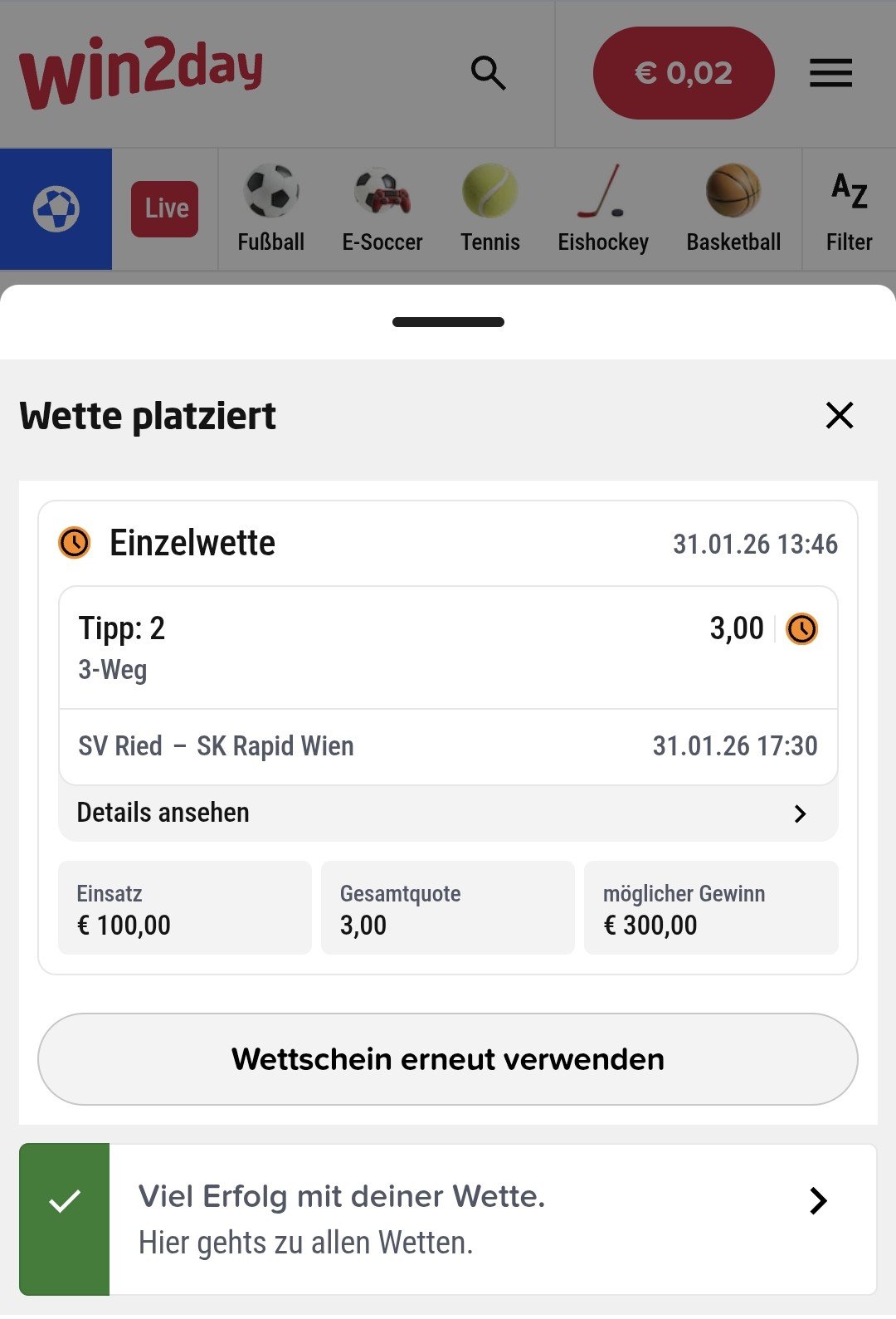
Task: Switch to E-Soccer category
Action: [382, 209]
